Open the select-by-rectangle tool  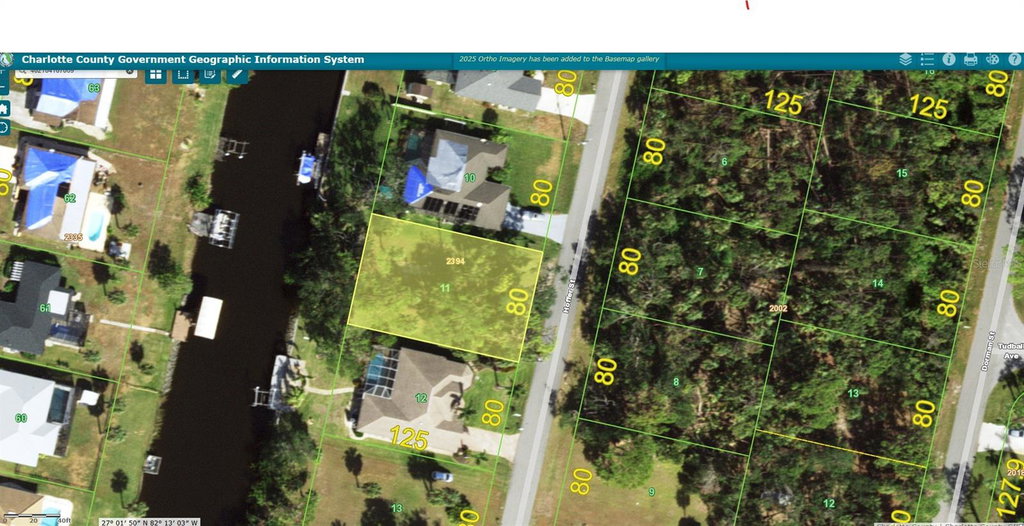(x=182, y=75)
